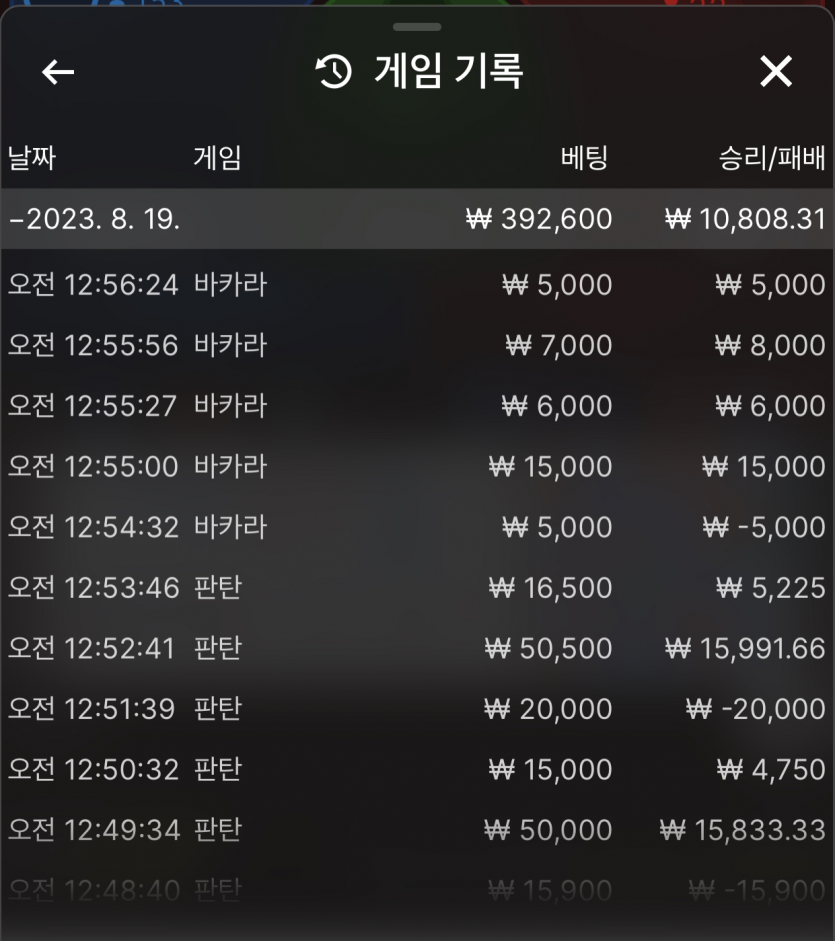View details of the 12:50:32 fan tan round
Screen dimensions: 835x941
click(417, 769)
